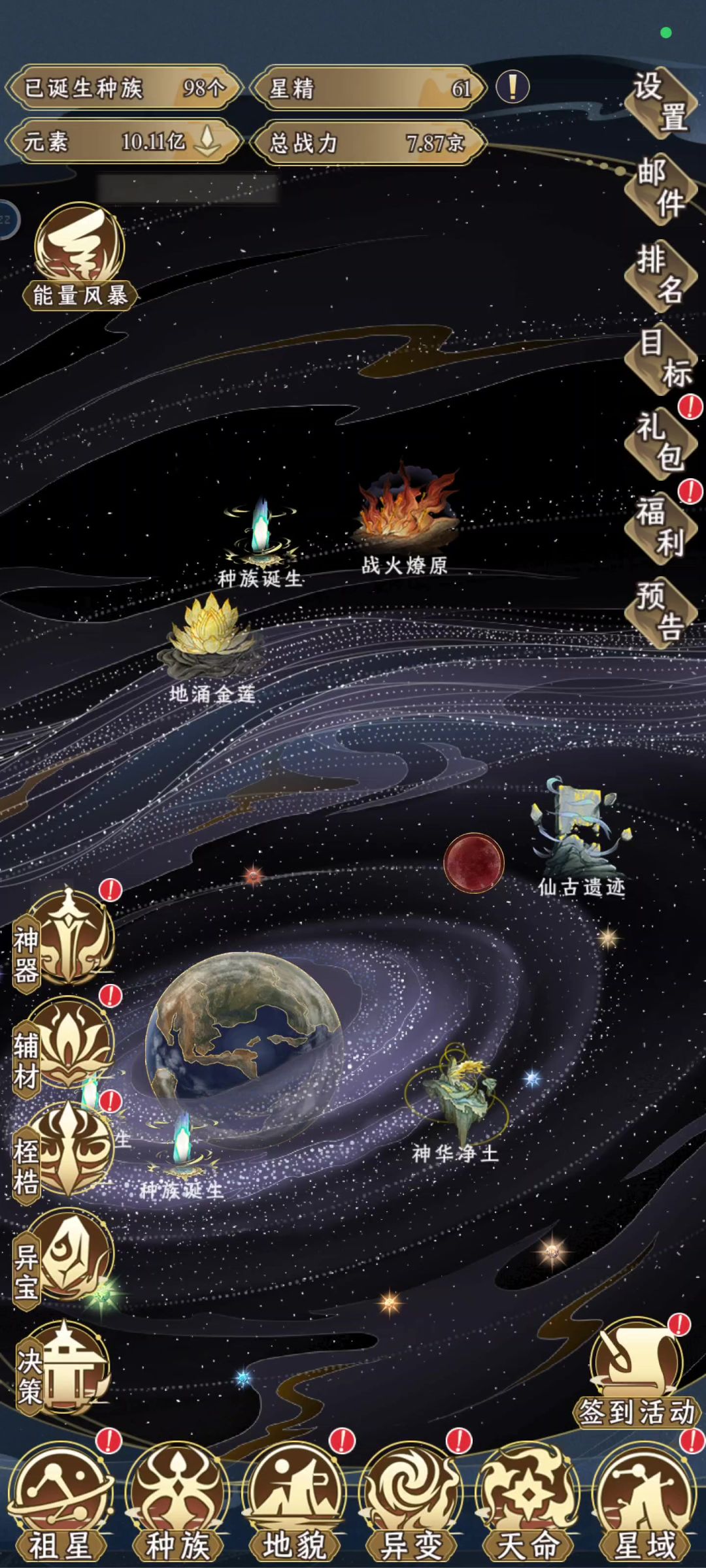Open the 礼包 gift packs
The height and width of the screenshot is (1568, 706).
660,442
